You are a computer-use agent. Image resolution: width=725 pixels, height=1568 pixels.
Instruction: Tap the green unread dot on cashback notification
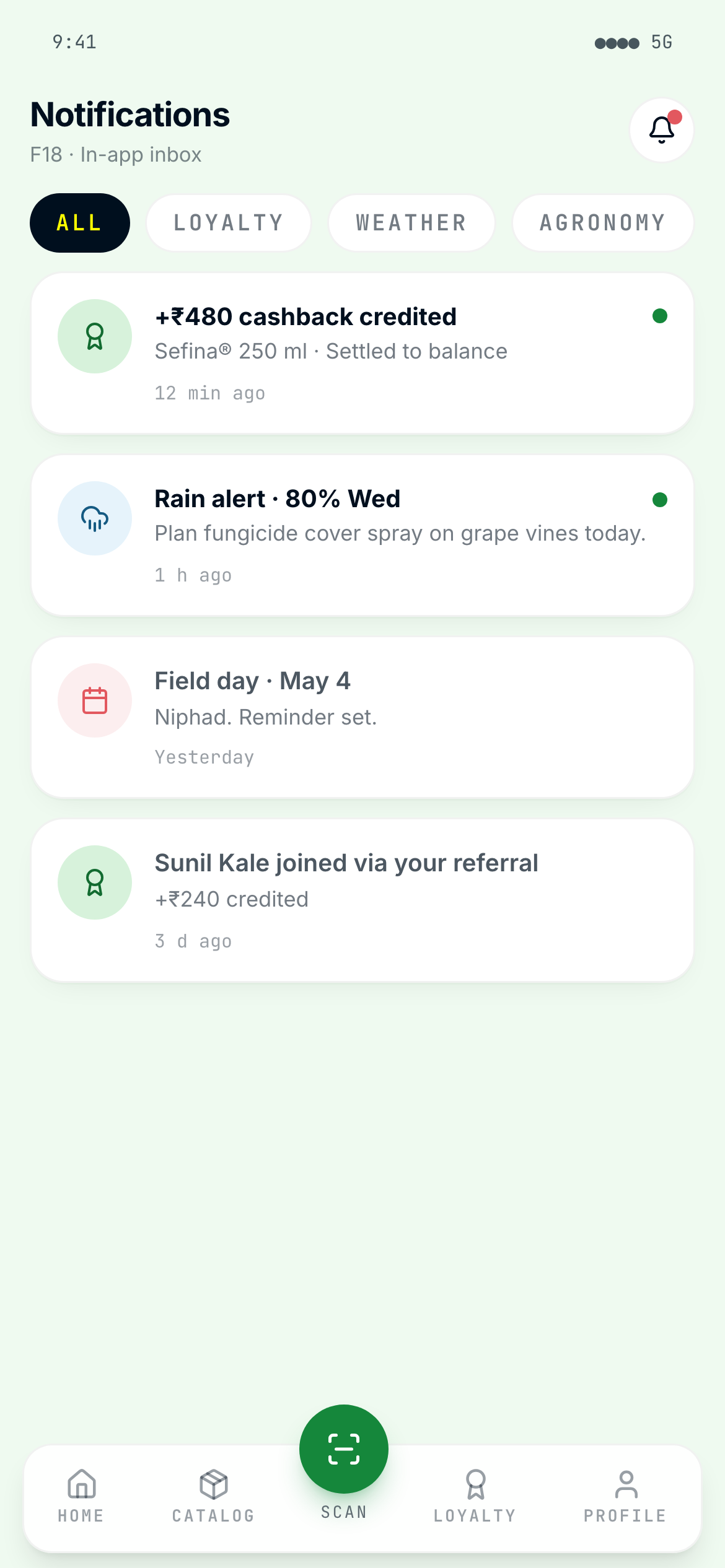click(x=661, y=316)
